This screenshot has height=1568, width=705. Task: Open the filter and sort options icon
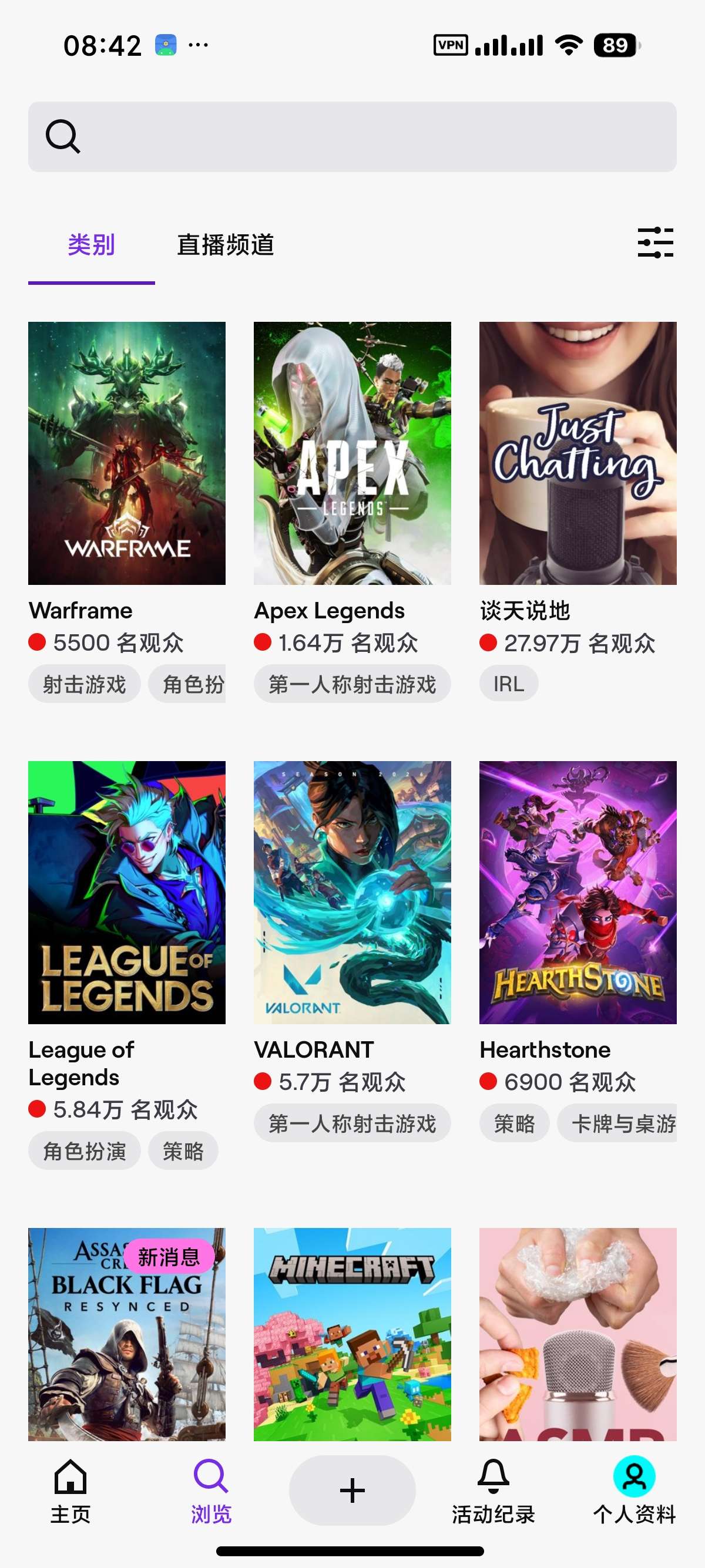[655, 243]
